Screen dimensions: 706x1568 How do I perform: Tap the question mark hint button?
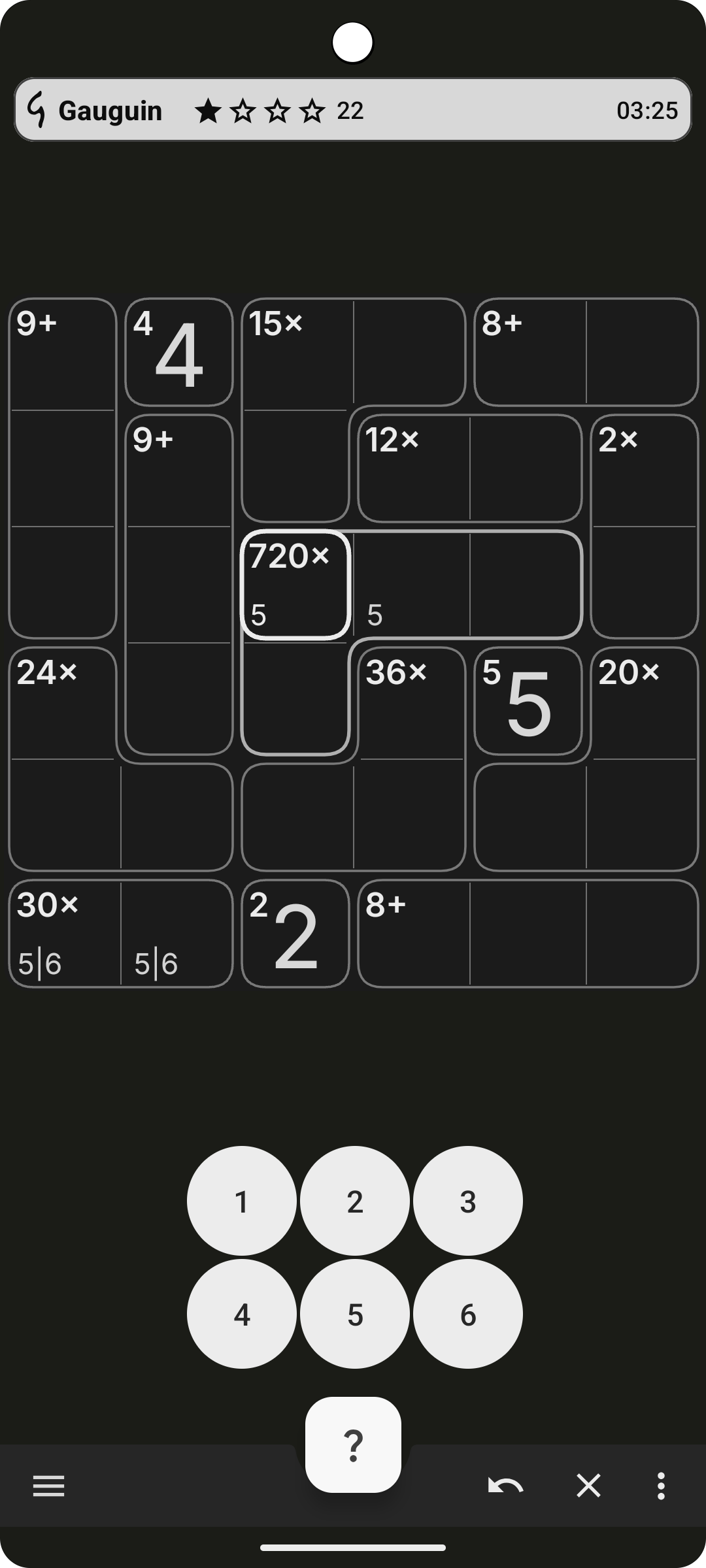pyautogui.click(x=353, y=1445)
